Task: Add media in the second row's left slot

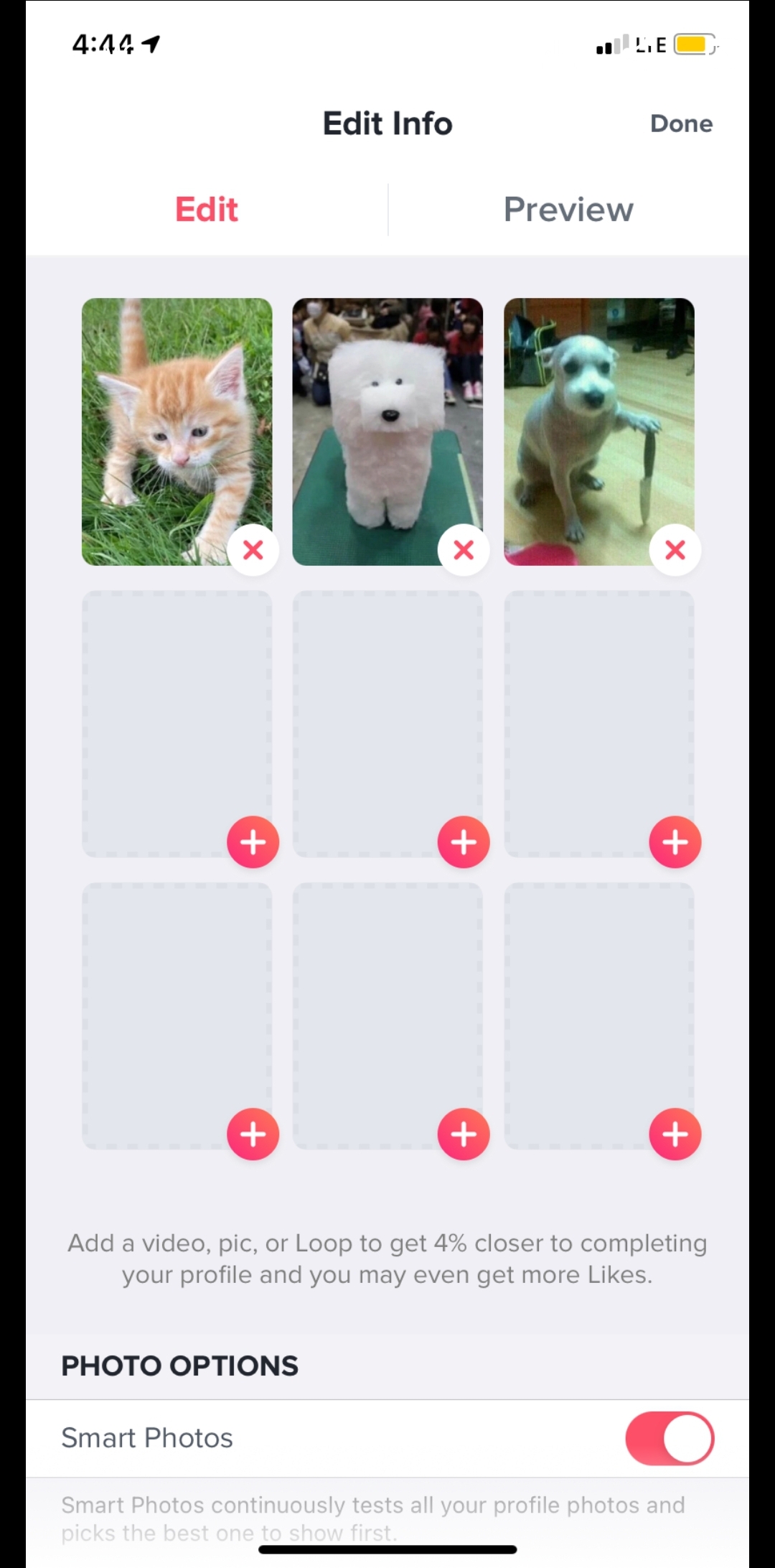Action: click(x=253, y=842)
